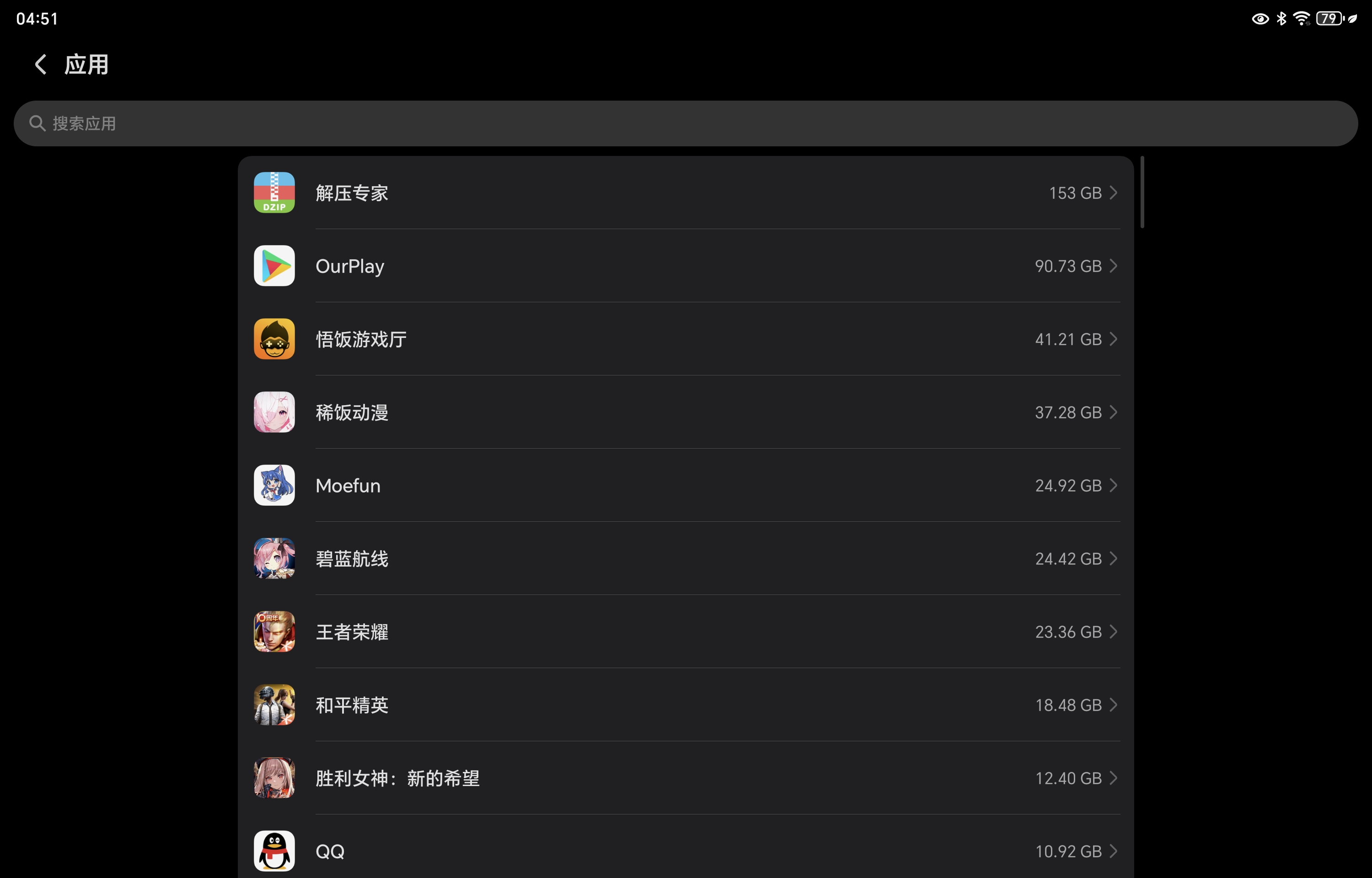This screenshot has width=1372, height=878.
Task: Open the OurPlay app entry
Action: pyautogui.click(x=684, y=266)
